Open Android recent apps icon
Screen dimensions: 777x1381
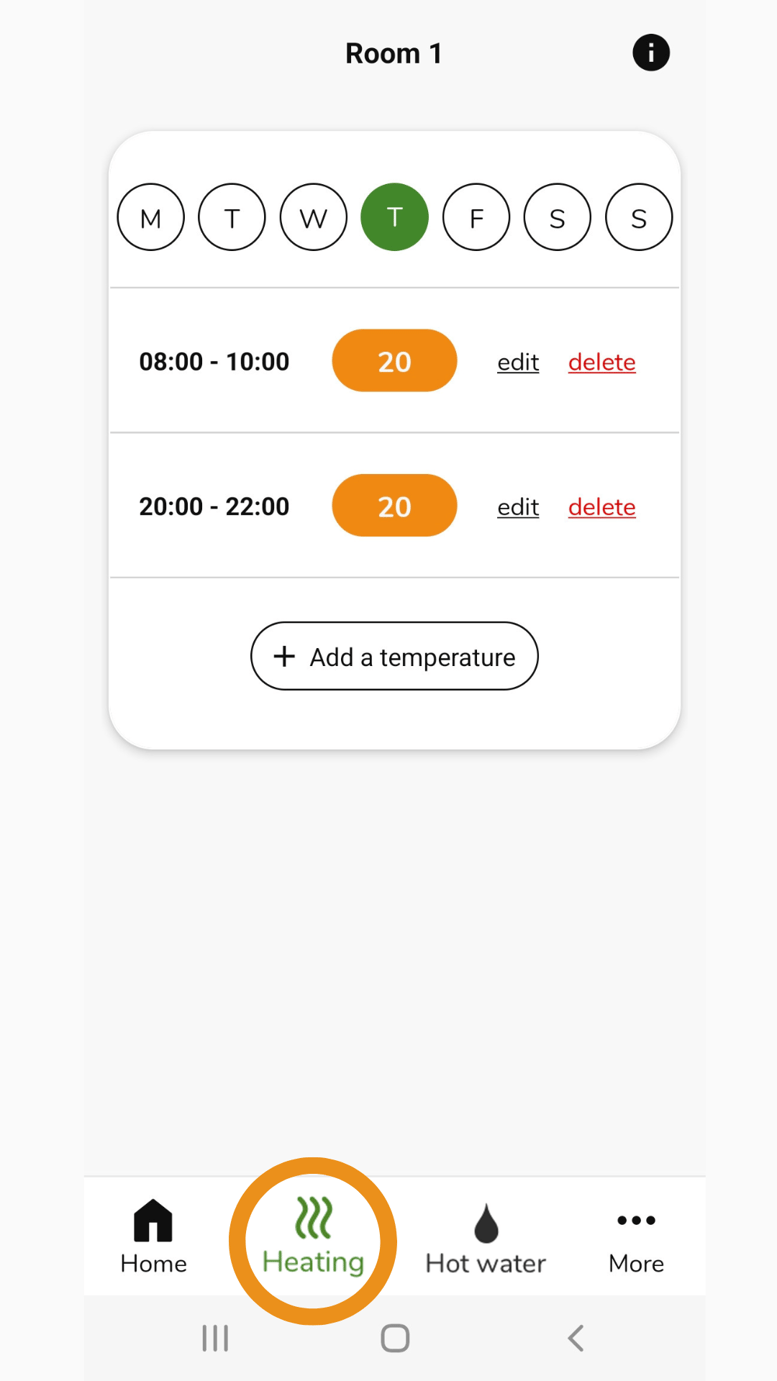click(215, 1338)
